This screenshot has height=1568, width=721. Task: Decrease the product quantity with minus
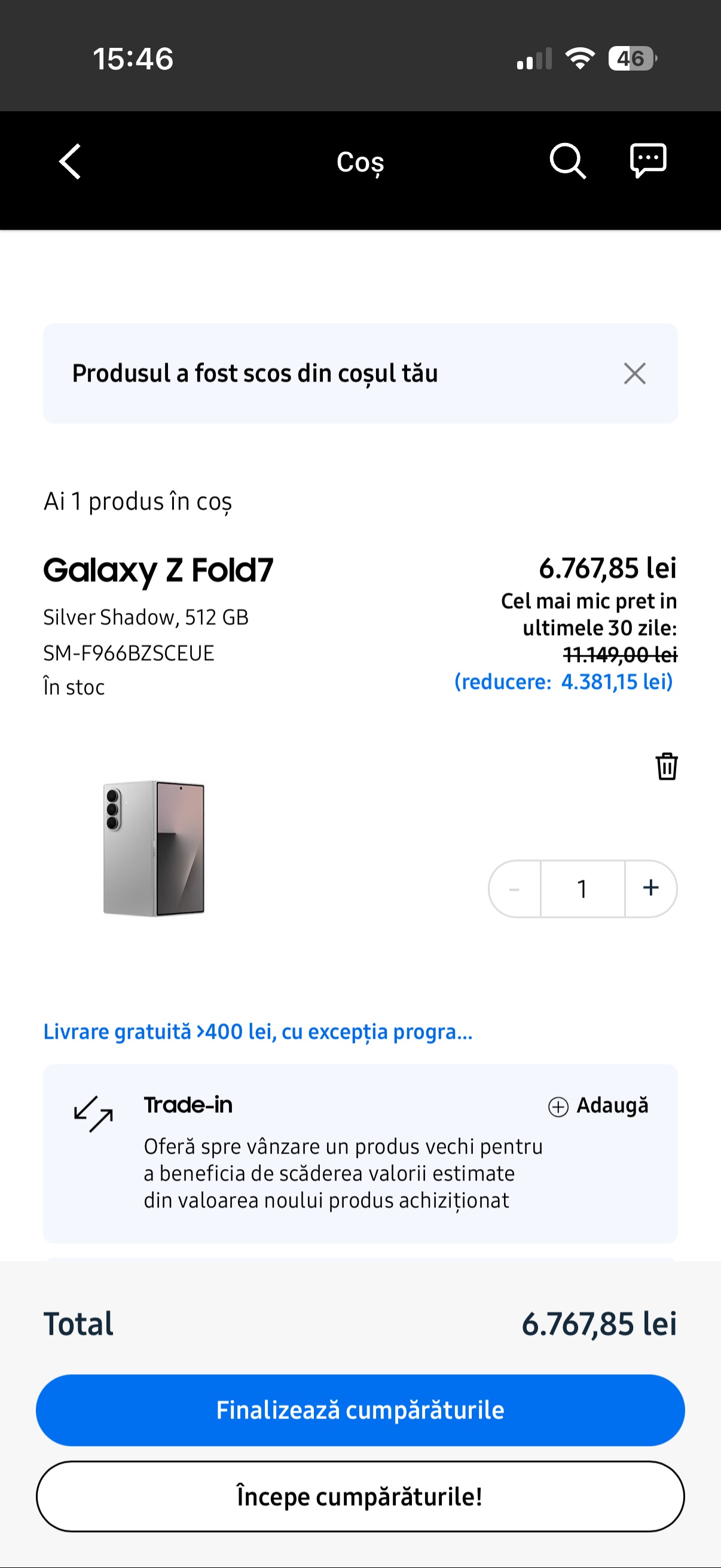pos(514,889)
